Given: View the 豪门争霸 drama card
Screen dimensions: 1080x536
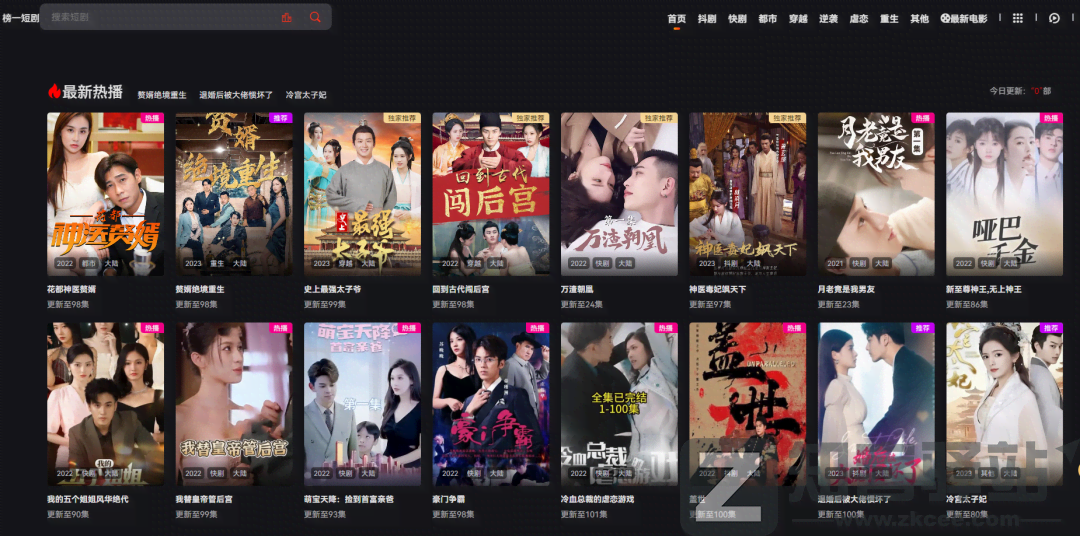Looking at the screenshot, I should coord(490,404).
